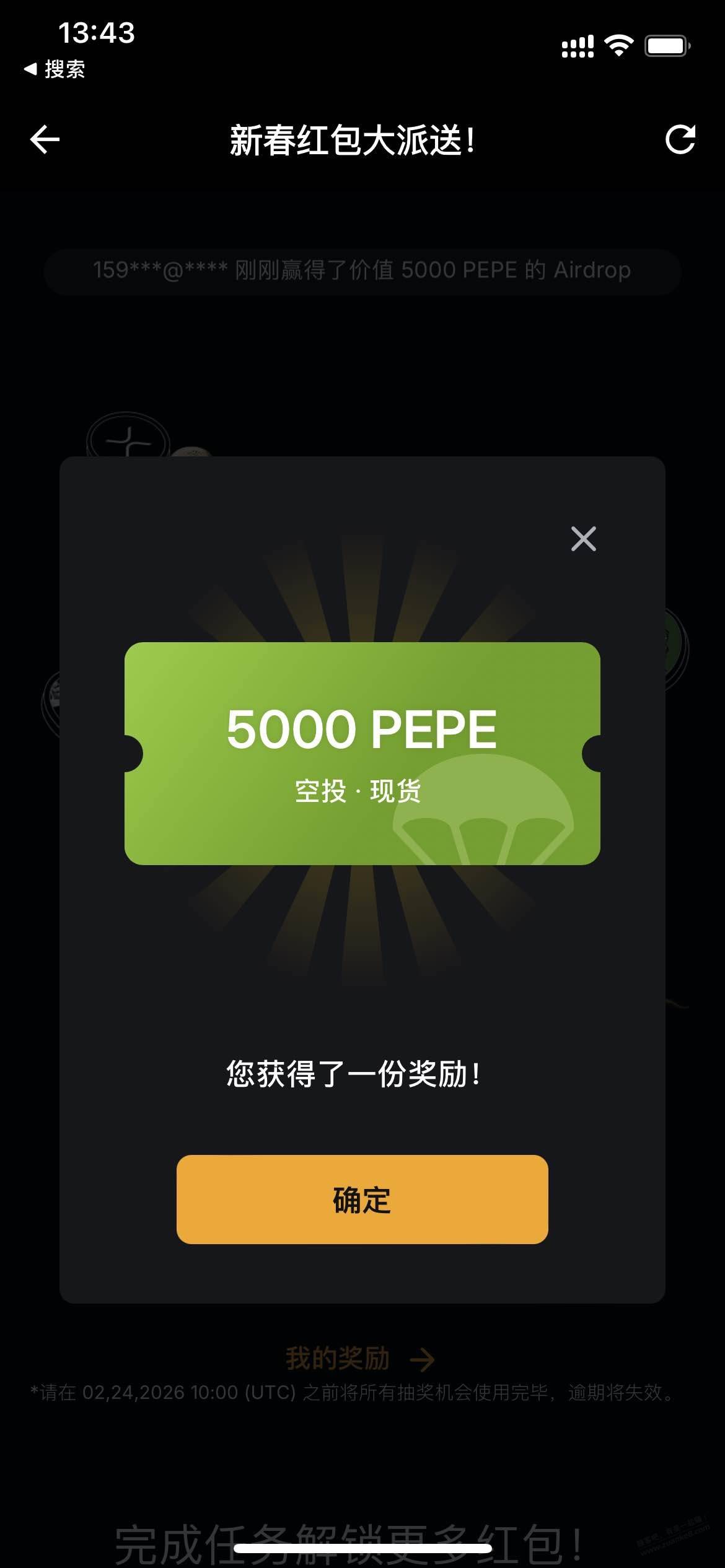
Task: Close the reward popup with the X
Action: (x=583, y=539)
